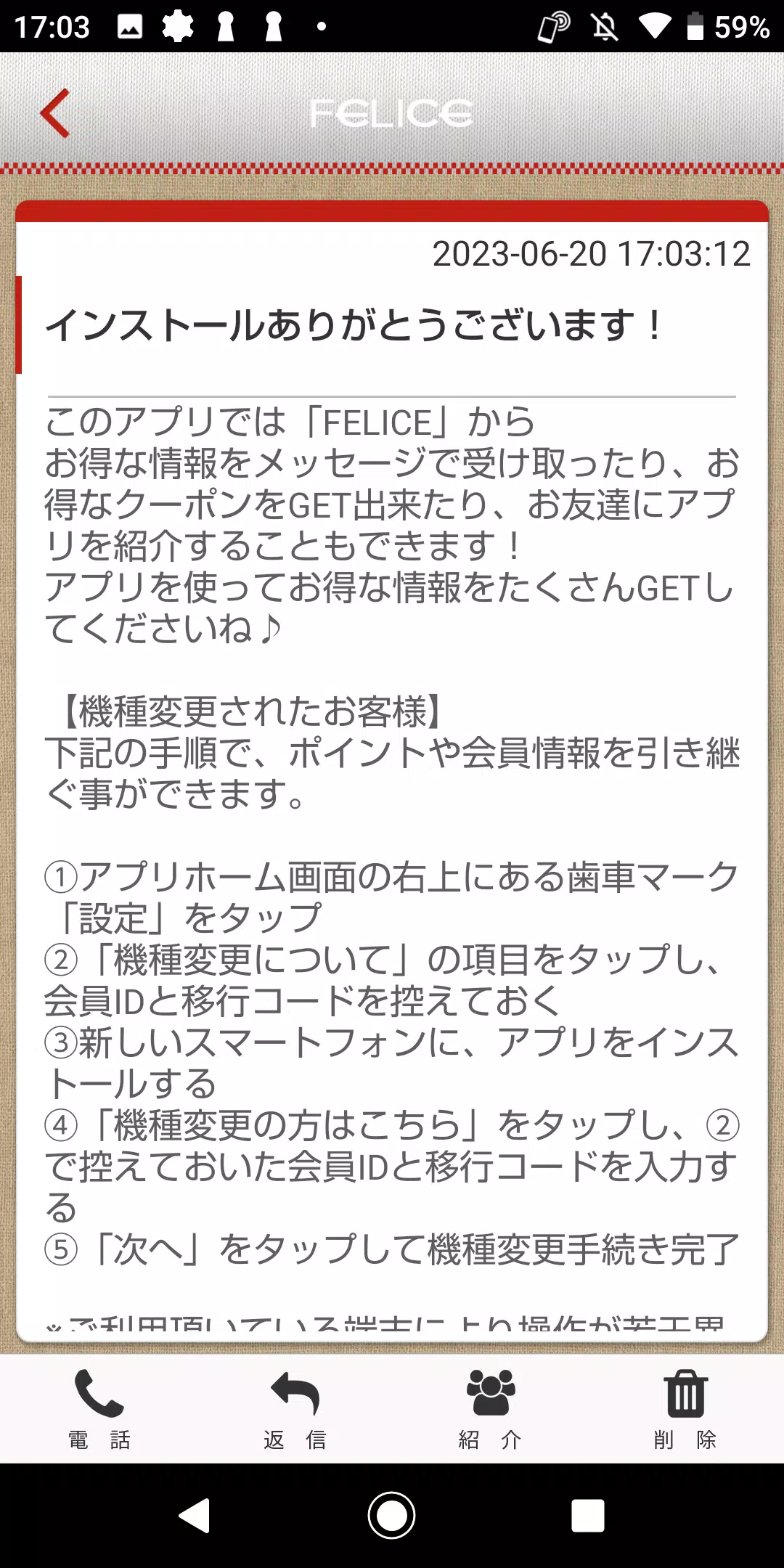Tap the 電話 (phone) button
This screenshot has width=784, height=1568.
tap(99, 1408)
